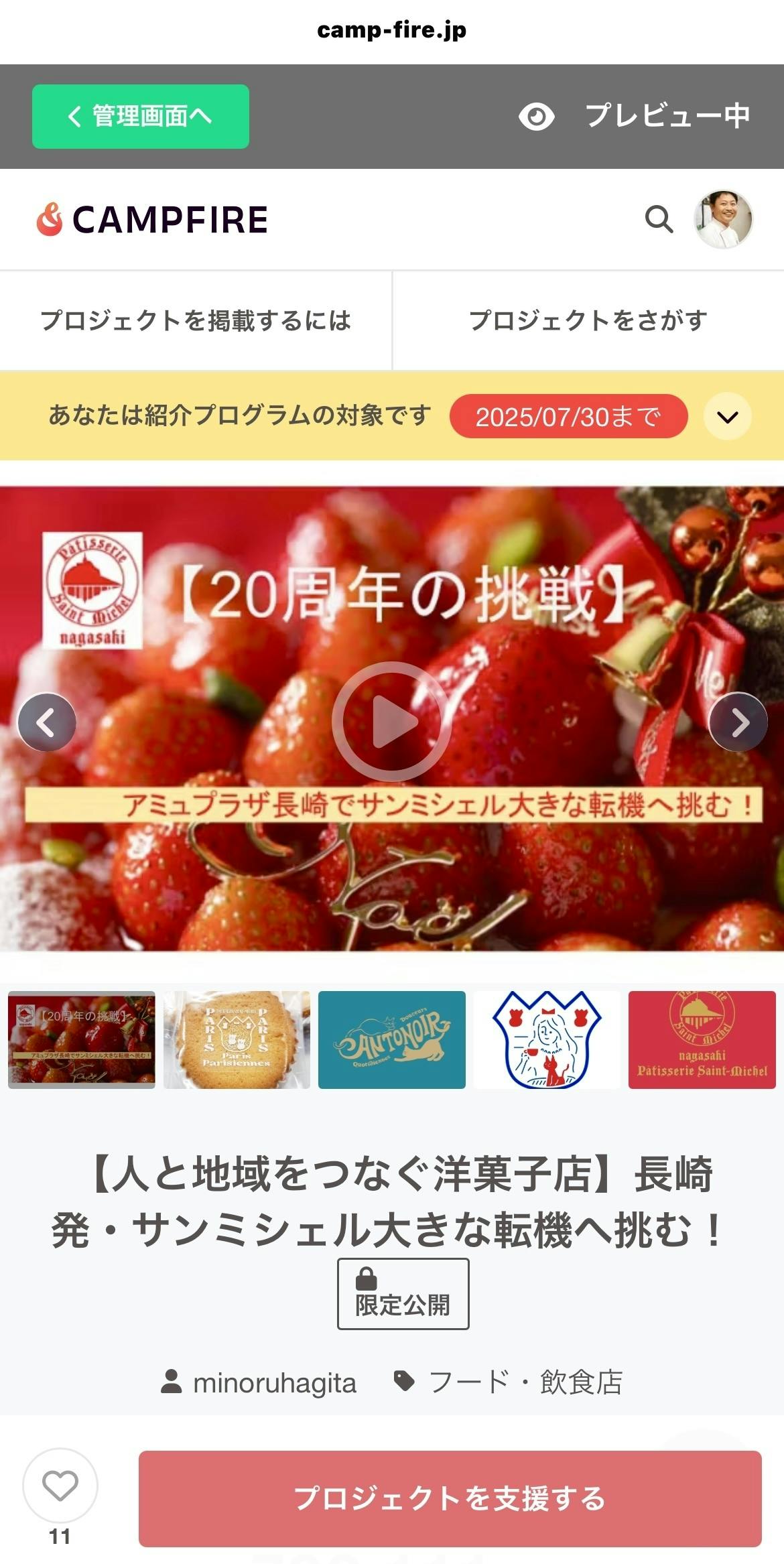Open the フード・飲食店 category tag

[509, 1382]
